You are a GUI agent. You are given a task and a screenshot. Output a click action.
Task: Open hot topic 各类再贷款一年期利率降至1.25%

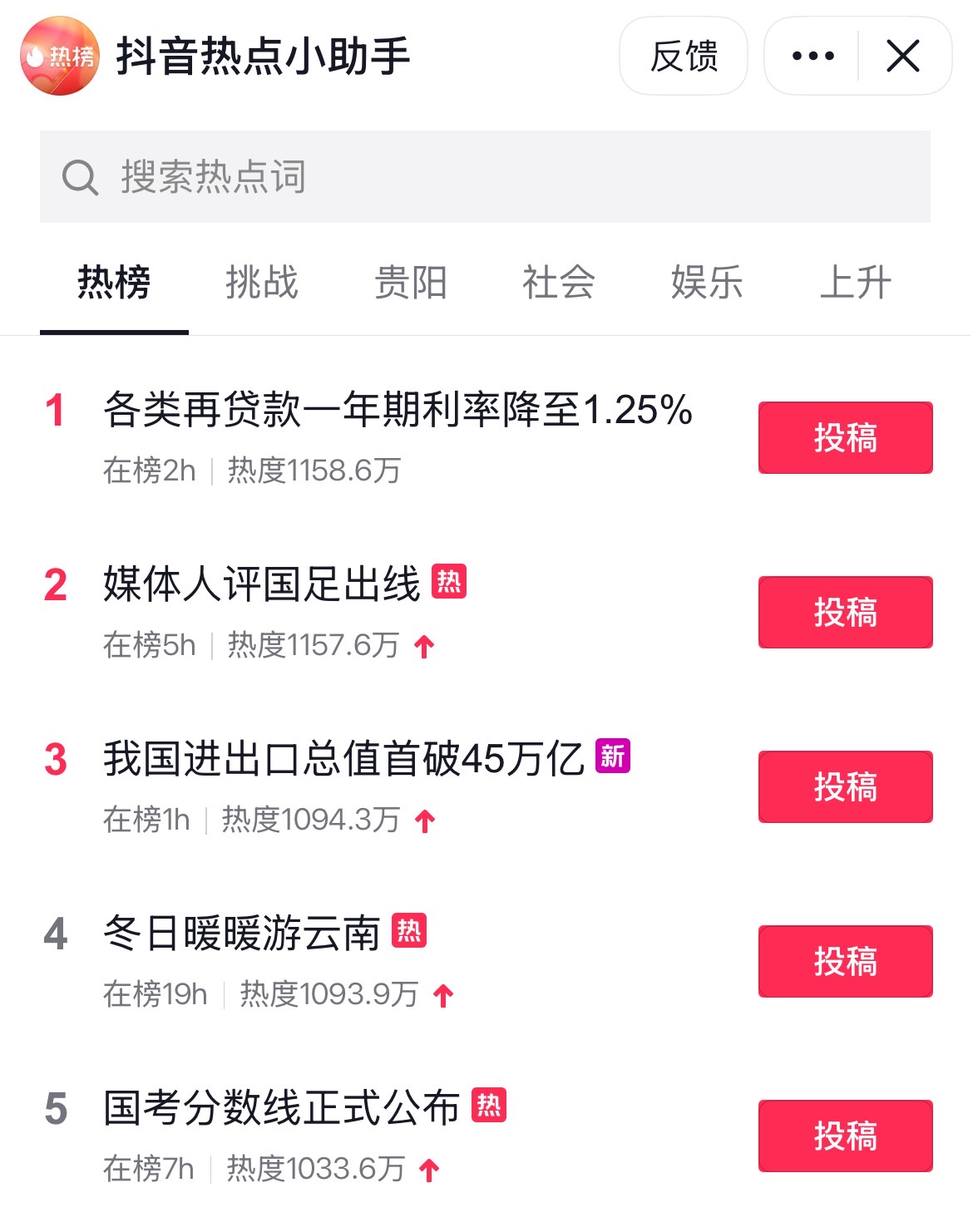(x=398, y=411)
